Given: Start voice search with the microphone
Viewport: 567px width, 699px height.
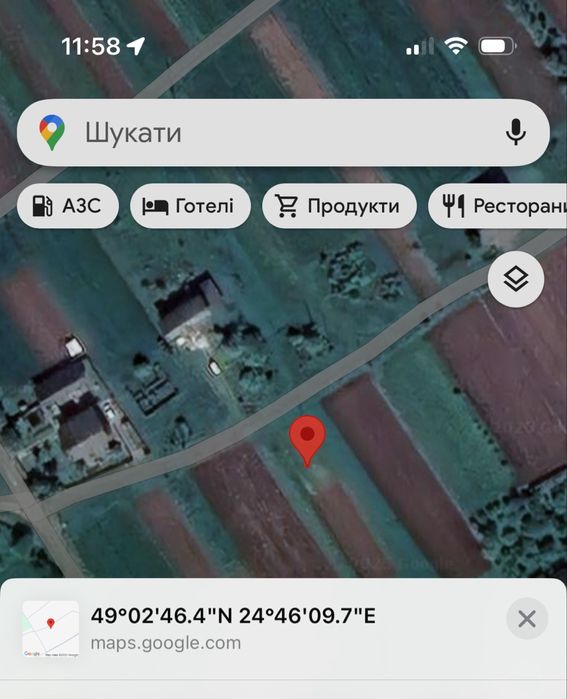Looking at the screenshot, I should pyautogui.click(x=516, y=132).
